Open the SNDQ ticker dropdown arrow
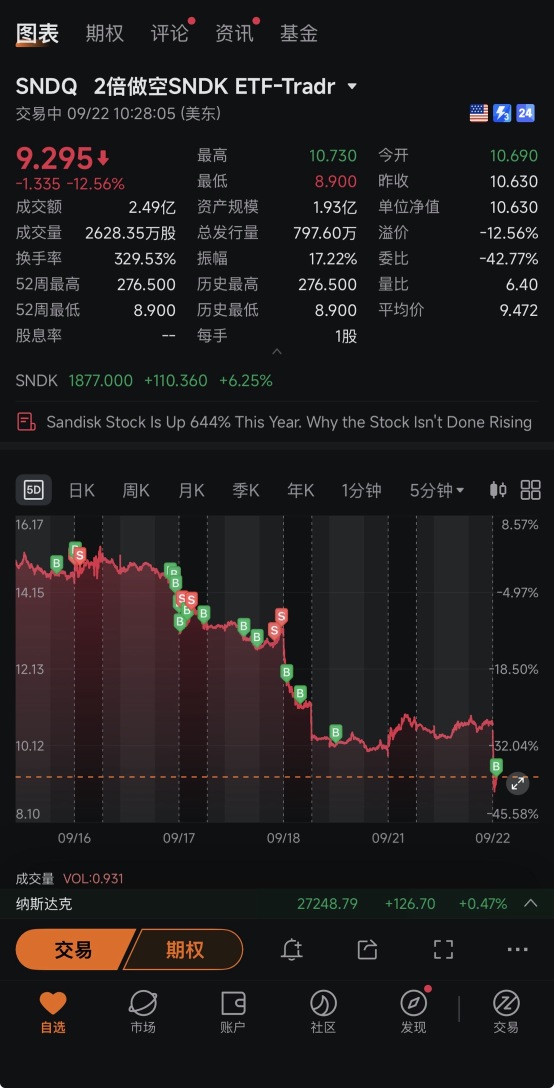Viewport: 554px width, 1088px height. coord(352,87)
